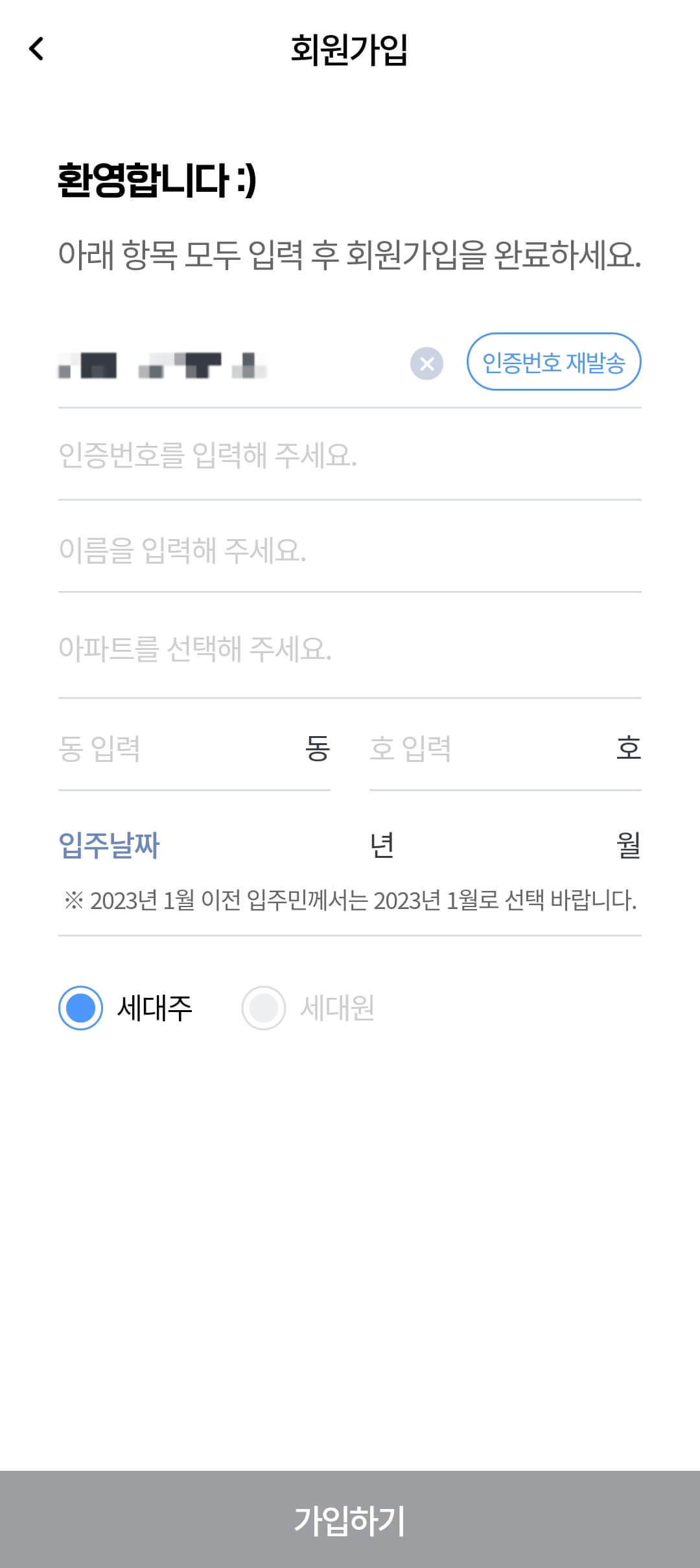Viewport: 700px width, 1568px height.
Task: Click the 입주날짜 label
Action: point(110,844)
